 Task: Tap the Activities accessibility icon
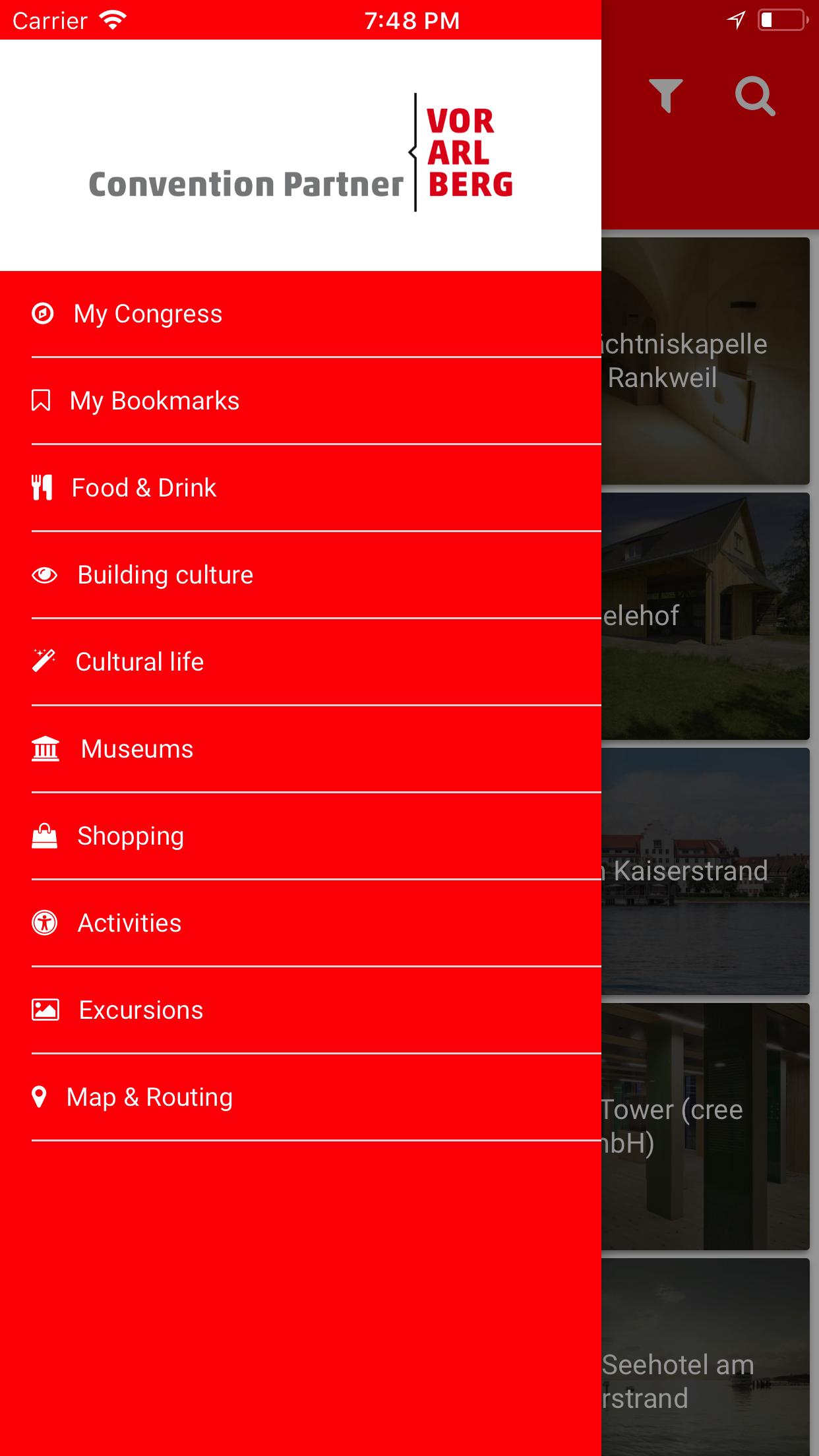(x=45, y=923)
